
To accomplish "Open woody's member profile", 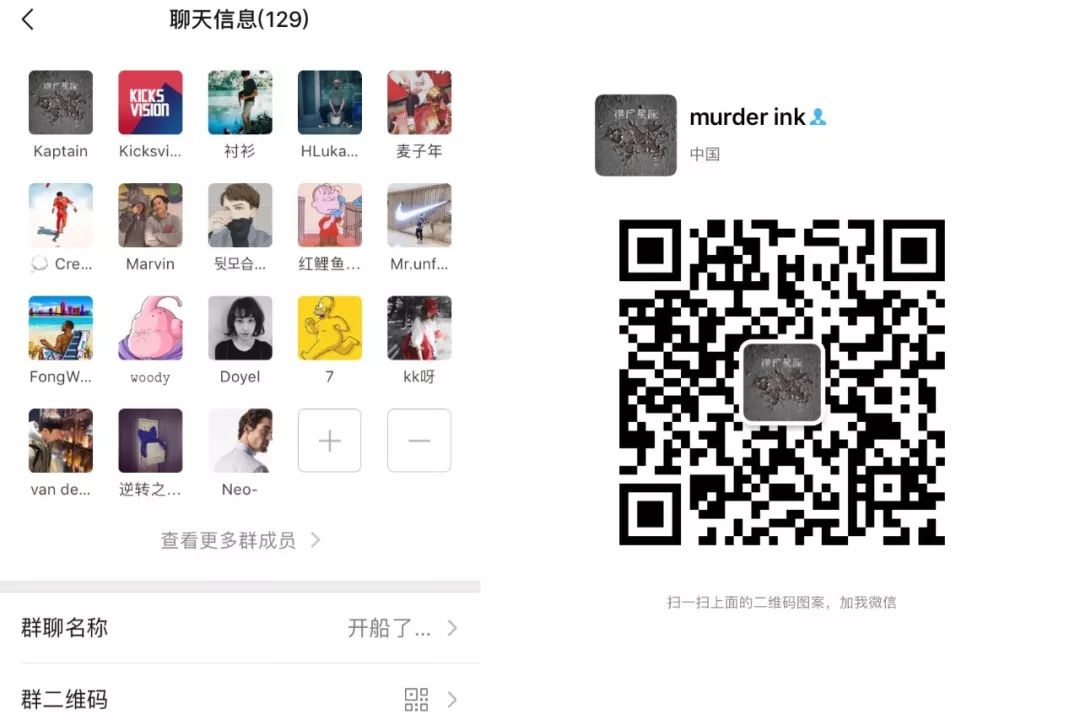I will click(150, 328).
